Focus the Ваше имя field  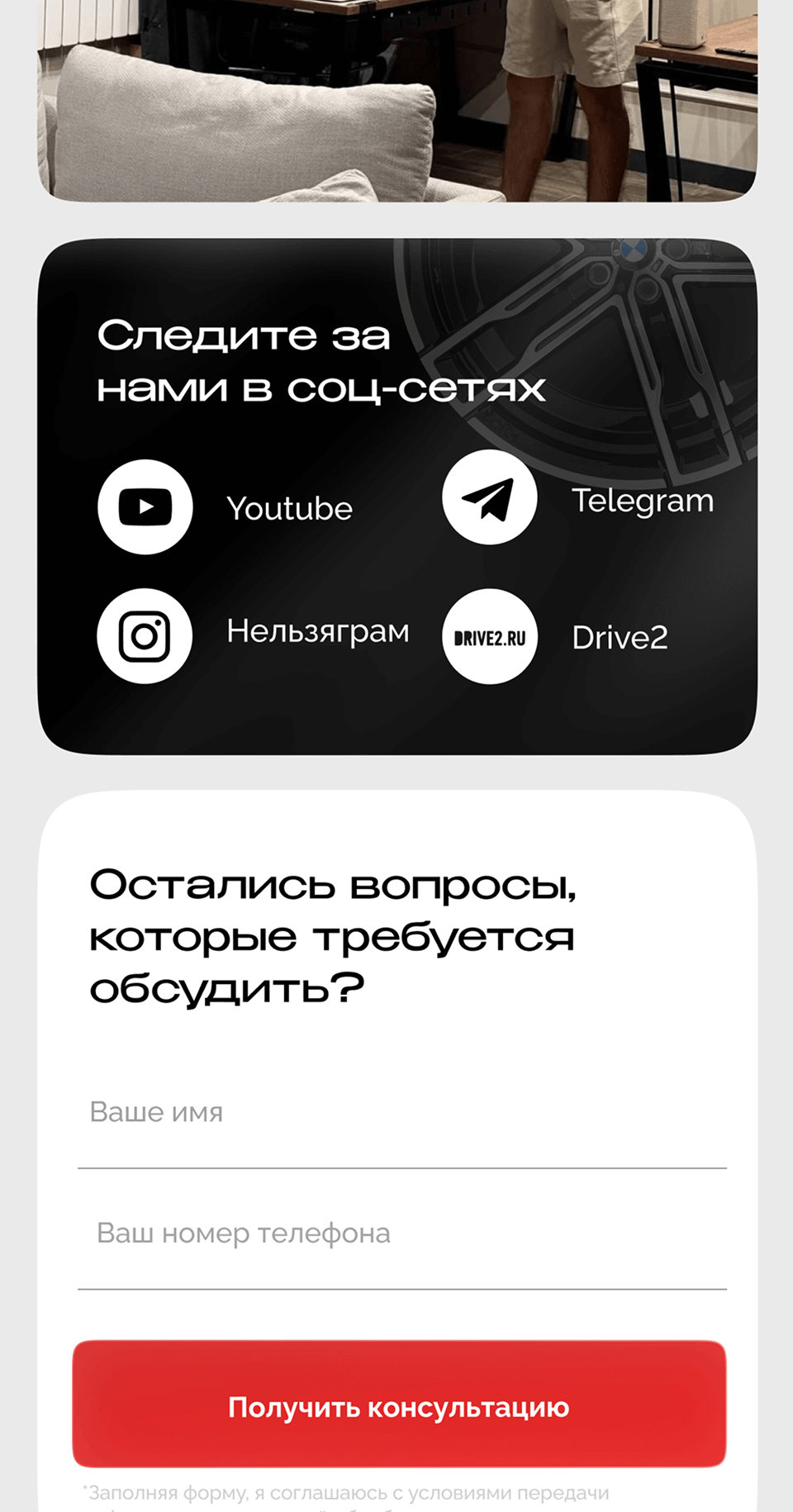coord(402,1112)
